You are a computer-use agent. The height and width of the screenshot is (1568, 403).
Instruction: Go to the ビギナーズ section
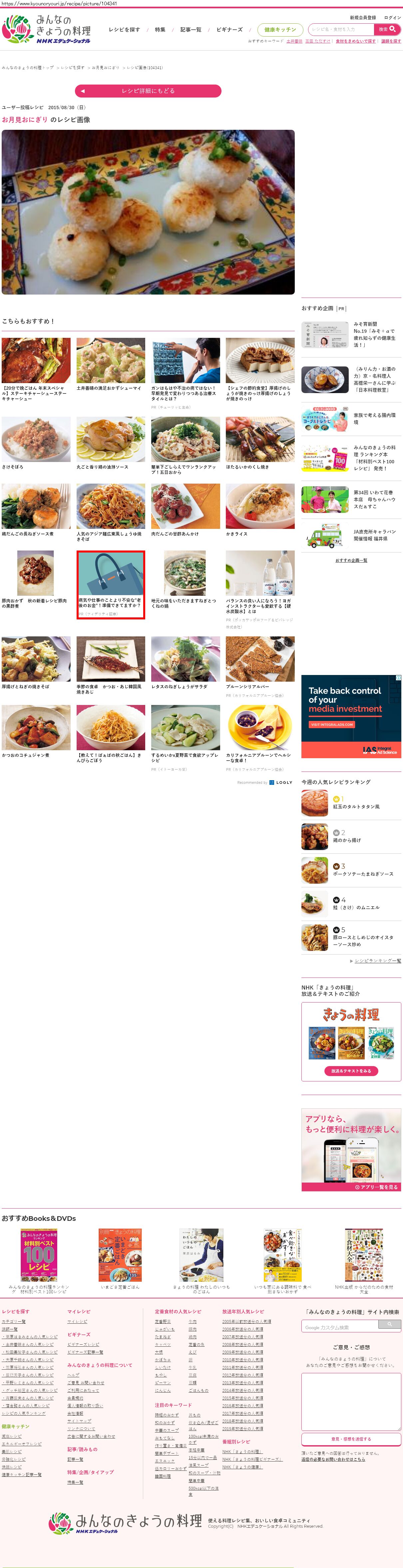click(229, 29)
